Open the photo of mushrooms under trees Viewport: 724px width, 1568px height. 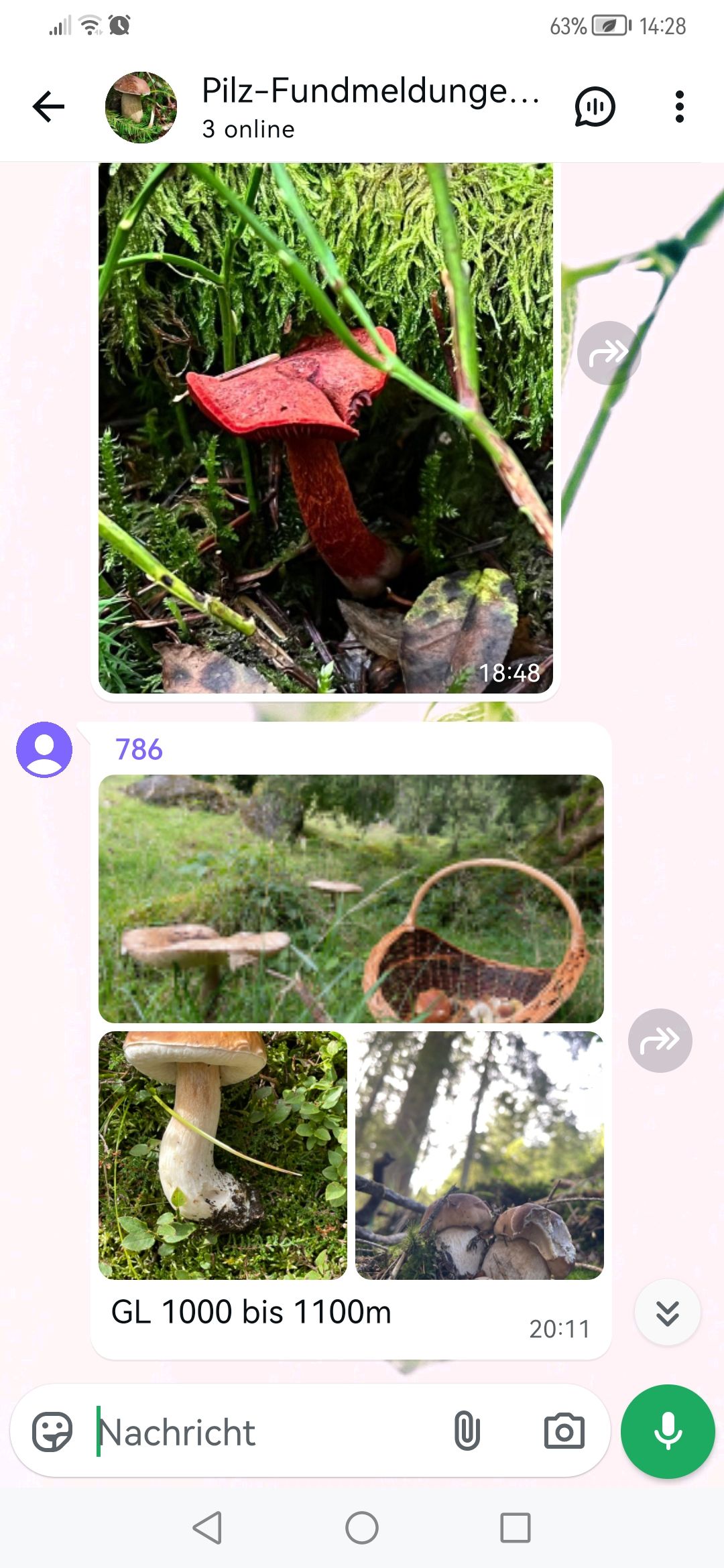tap(479, 1155)
